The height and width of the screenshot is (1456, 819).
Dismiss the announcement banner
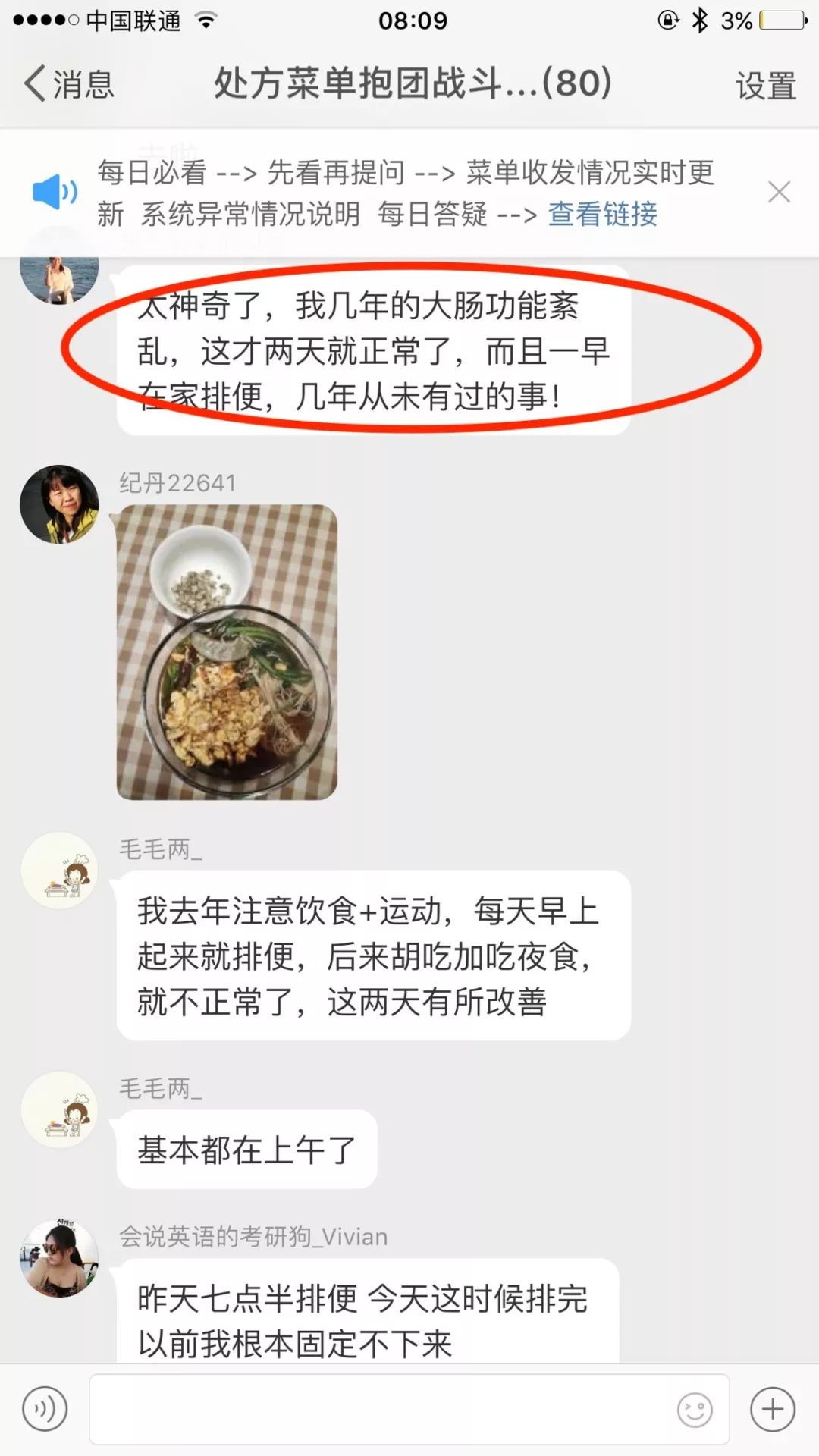point(779,192)
